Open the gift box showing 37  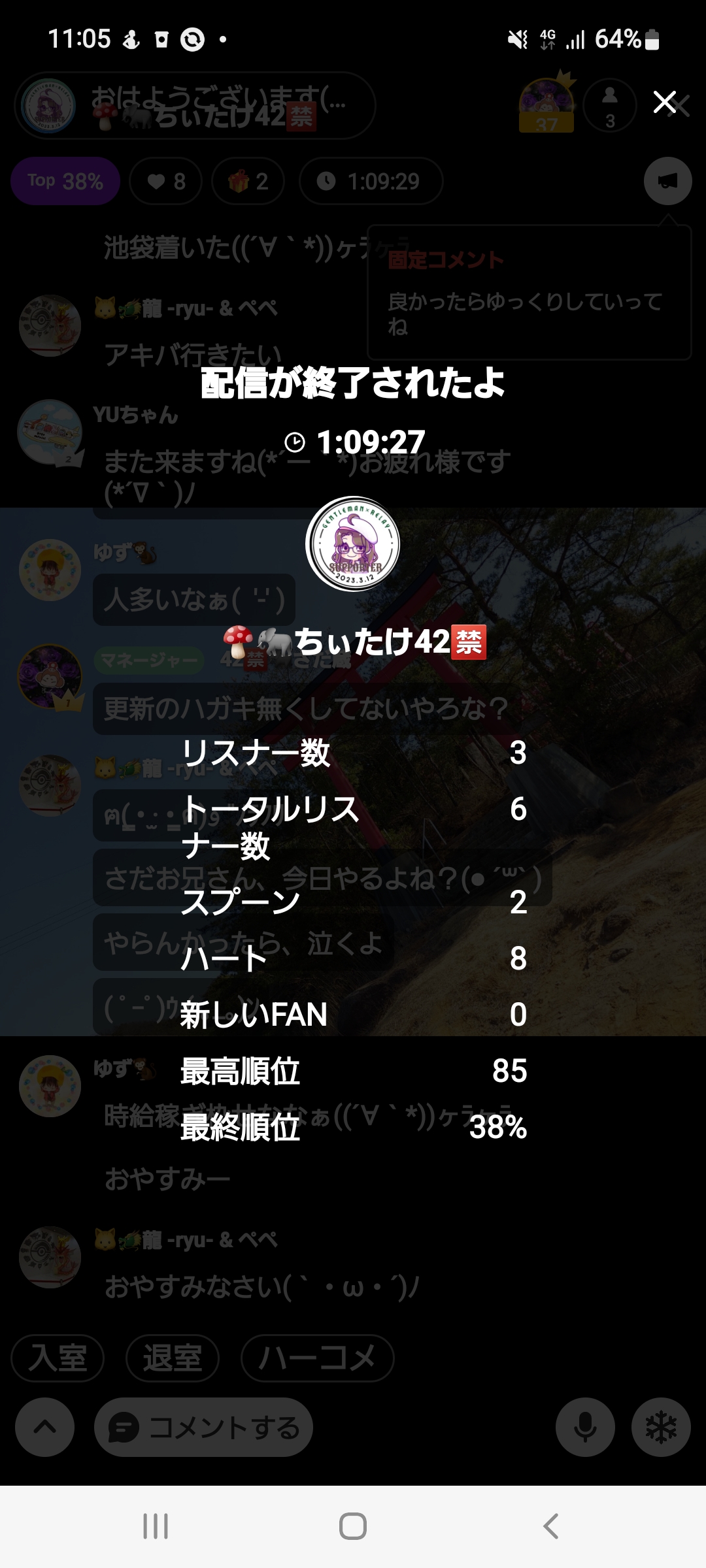tap(545, 105)
